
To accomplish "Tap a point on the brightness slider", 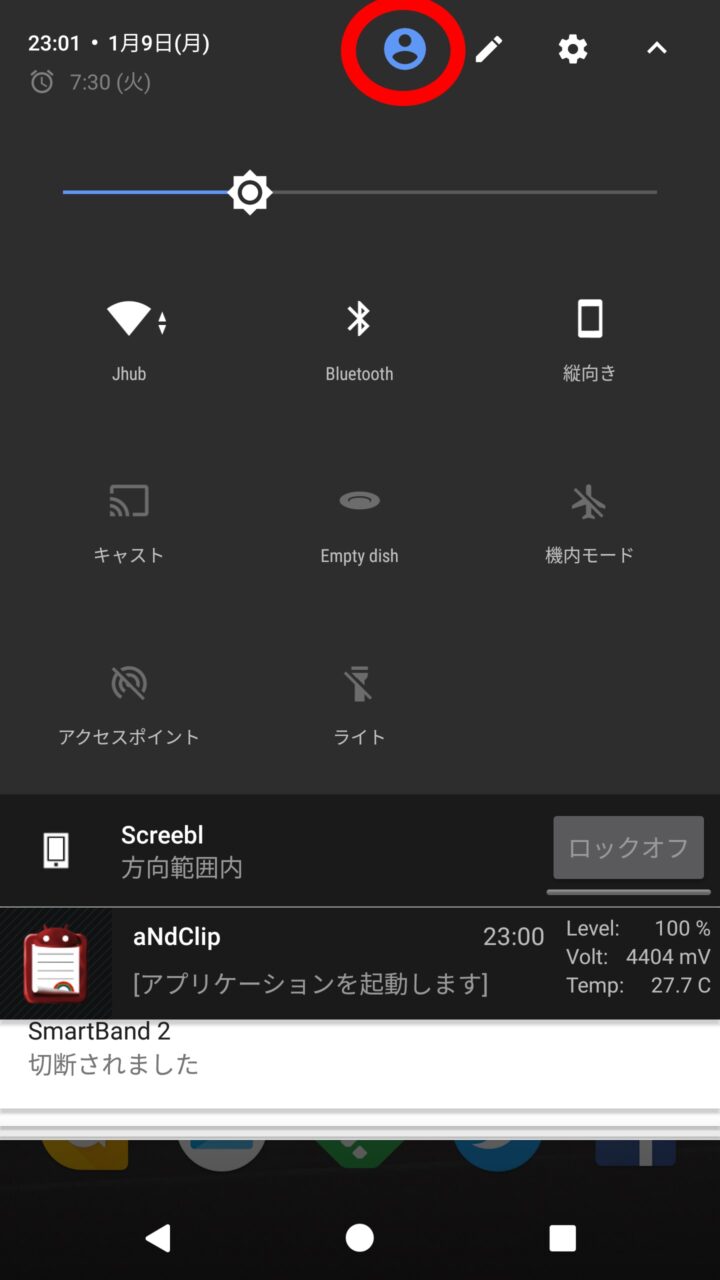I will click(450, 192).
